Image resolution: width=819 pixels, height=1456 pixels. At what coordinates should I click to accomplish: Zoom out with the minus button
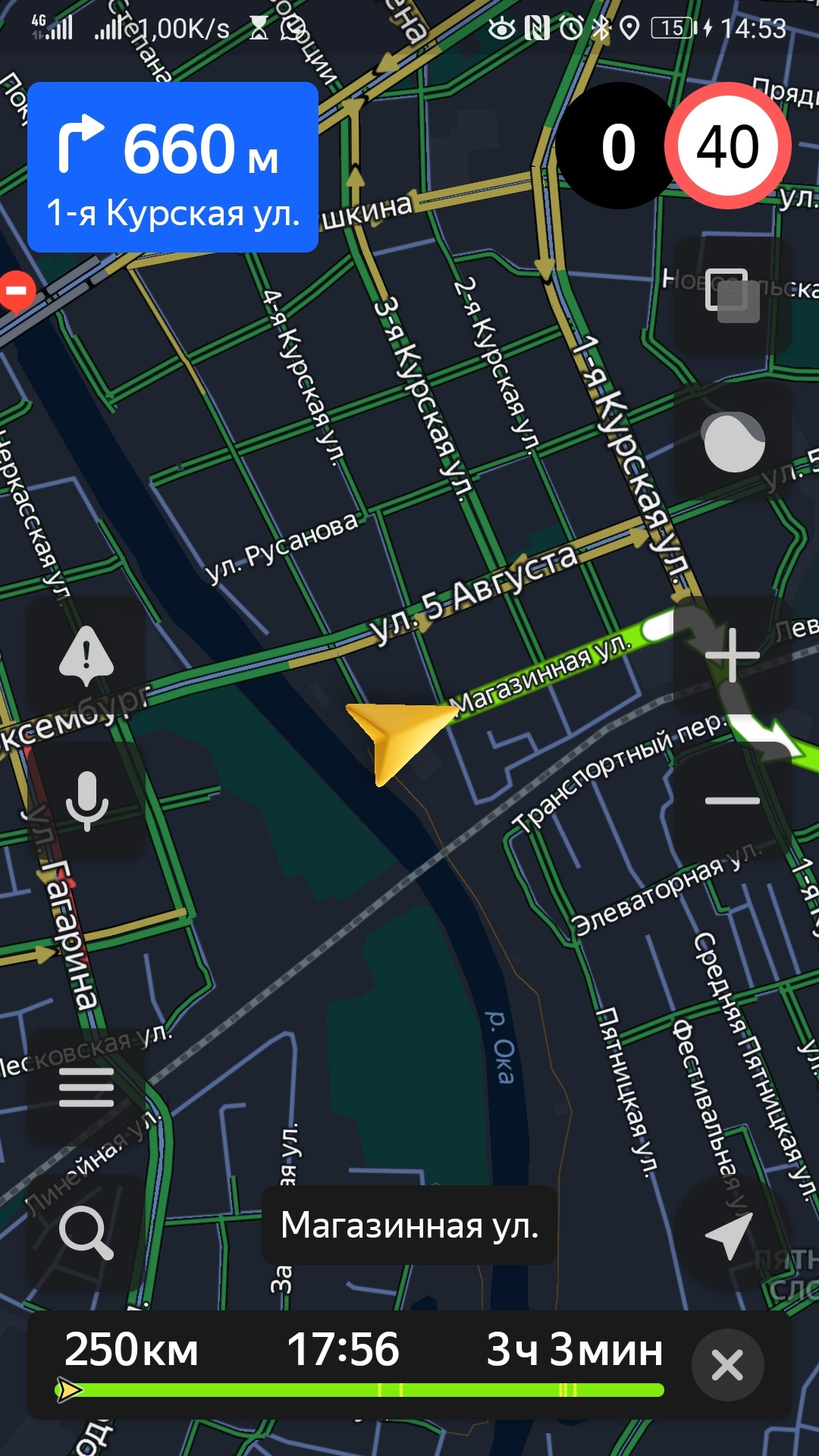(x=732, y=801)
